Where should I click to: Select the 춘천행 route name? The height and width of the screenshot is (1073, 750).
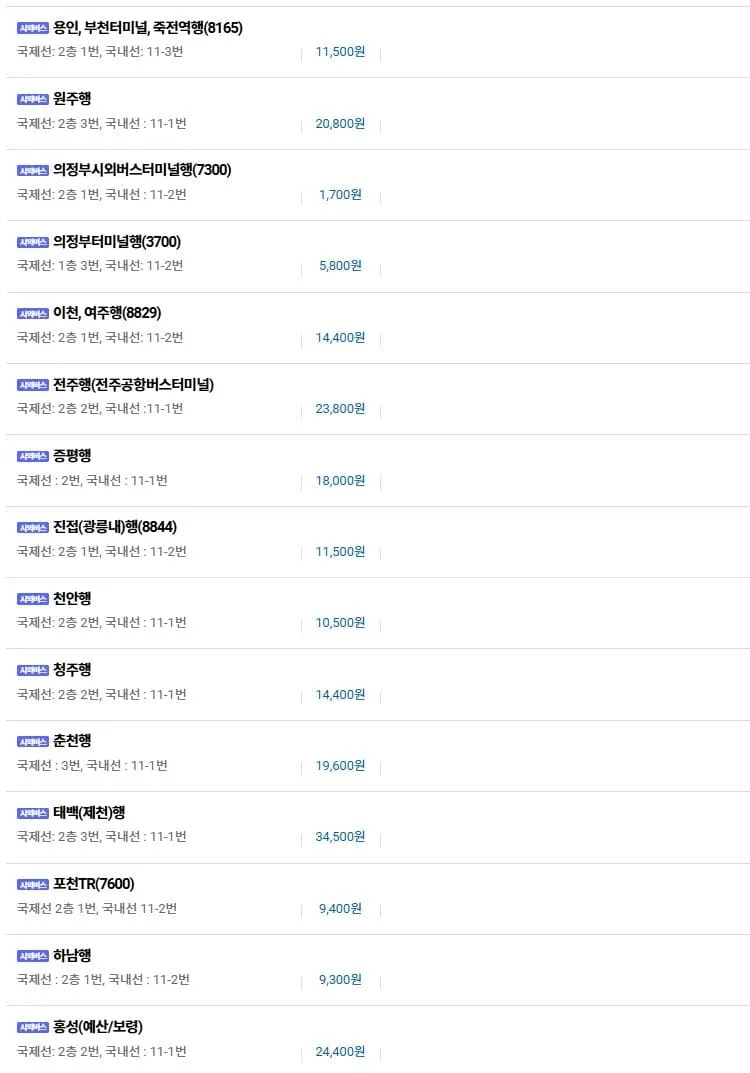[x=71, y=741]
